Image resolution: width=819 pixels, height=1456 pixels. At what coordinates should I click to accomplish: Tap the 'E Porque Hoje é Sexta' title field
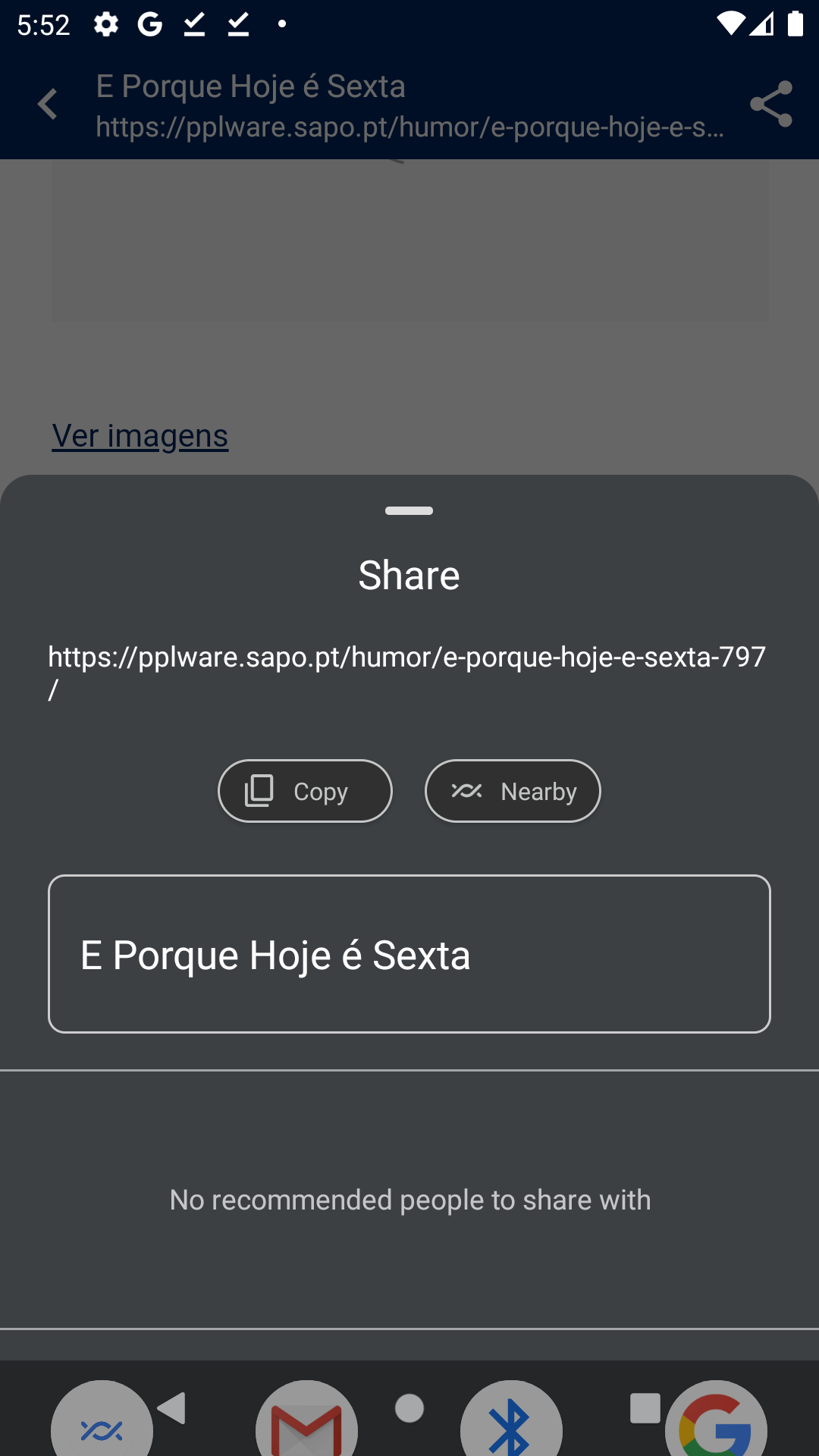point(409,954)
